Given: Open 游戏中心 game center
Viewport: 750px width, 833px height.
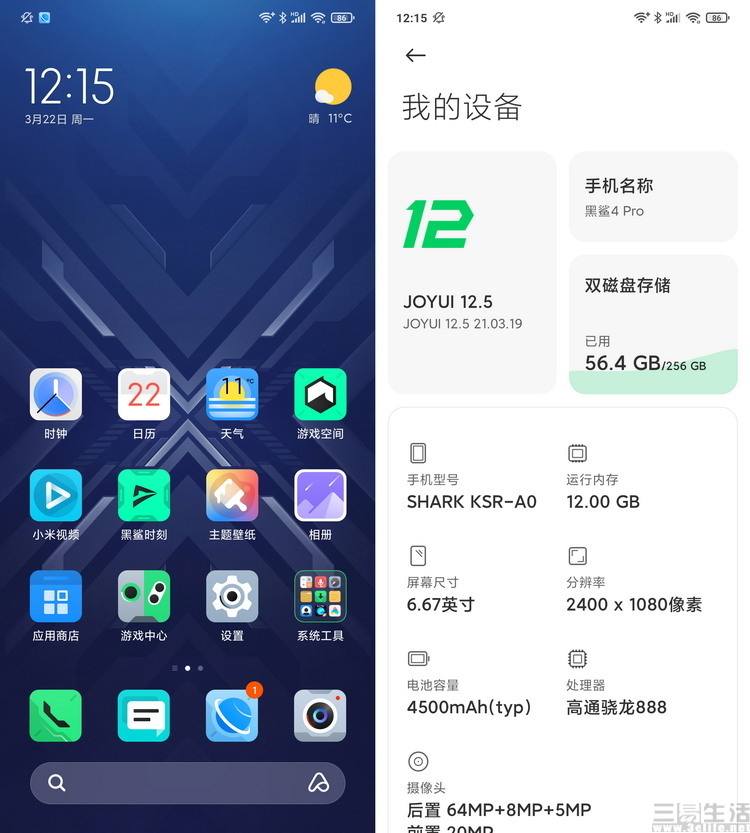Looking at the screenshot, I should coord(144,596).
